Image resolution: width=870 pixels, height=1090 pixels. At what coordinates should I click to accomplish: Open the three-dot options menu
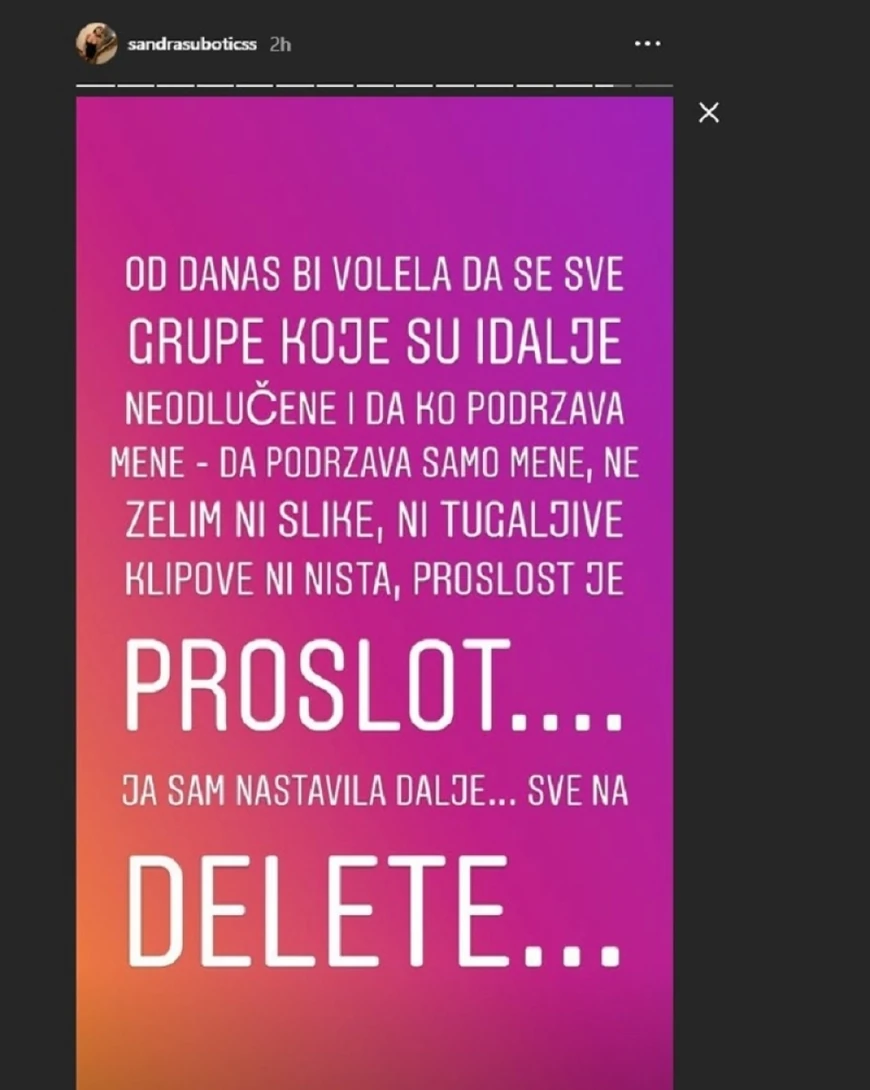point(648,44)
